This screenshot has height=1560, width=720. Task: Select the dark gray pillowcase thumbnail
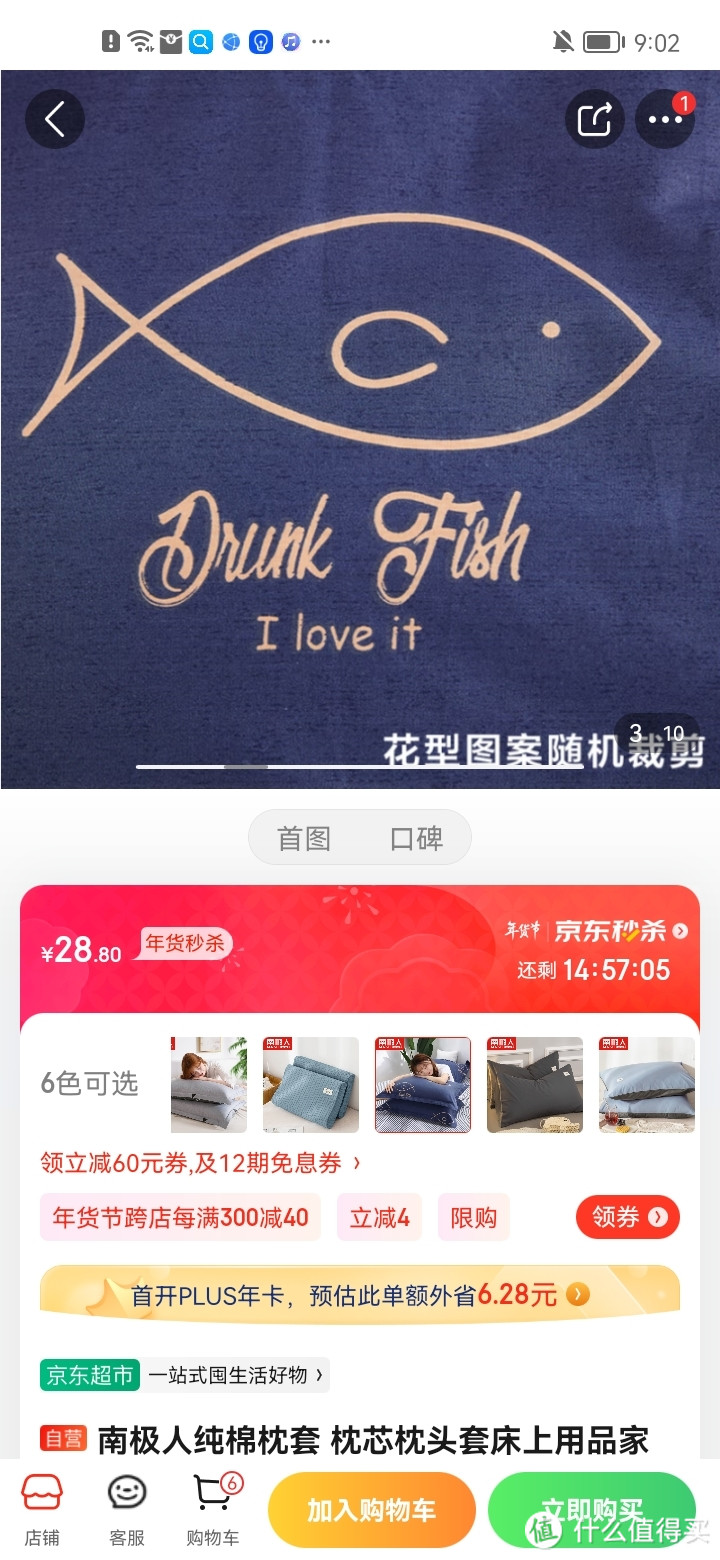click(x=535, y=1084)
